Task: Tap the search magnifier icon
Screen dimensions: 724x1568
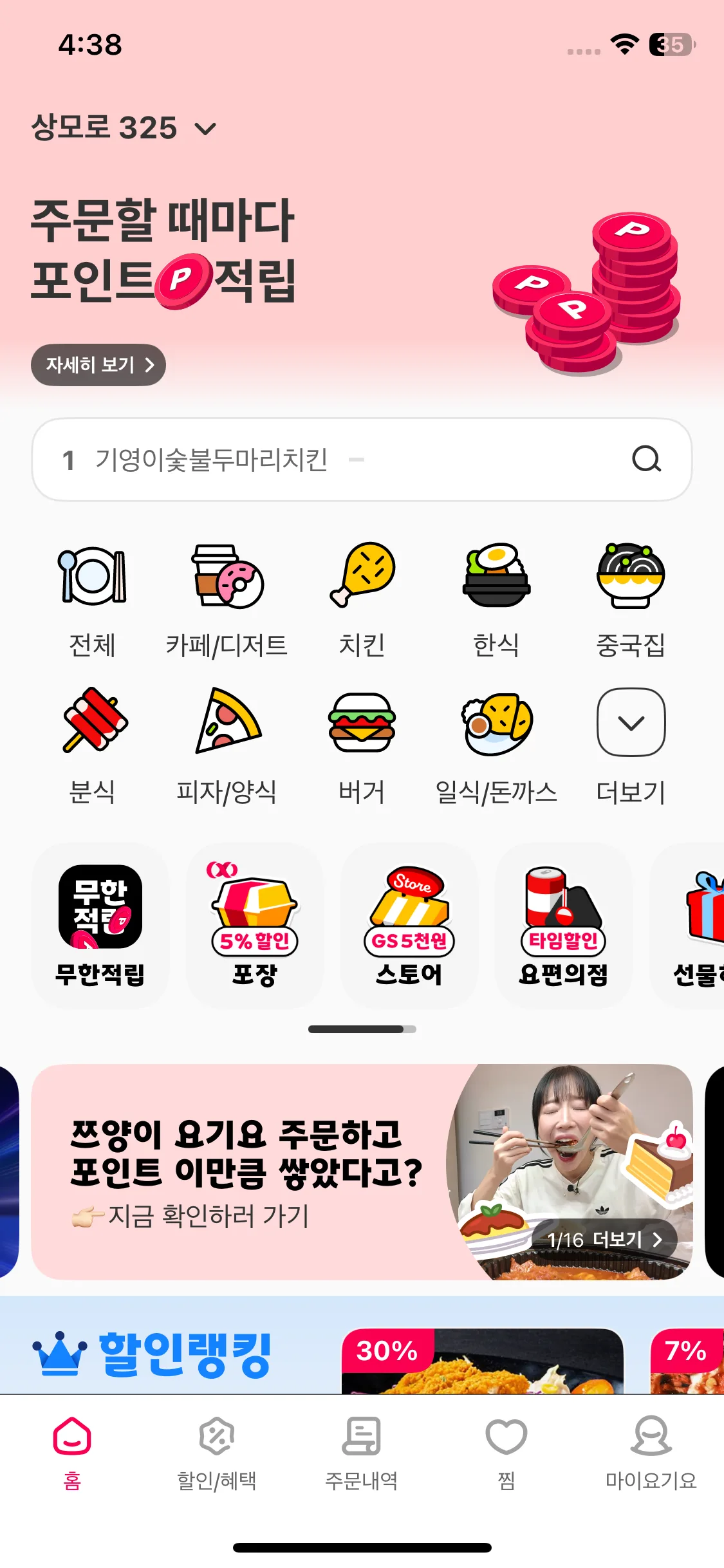Action: [646, 460]
